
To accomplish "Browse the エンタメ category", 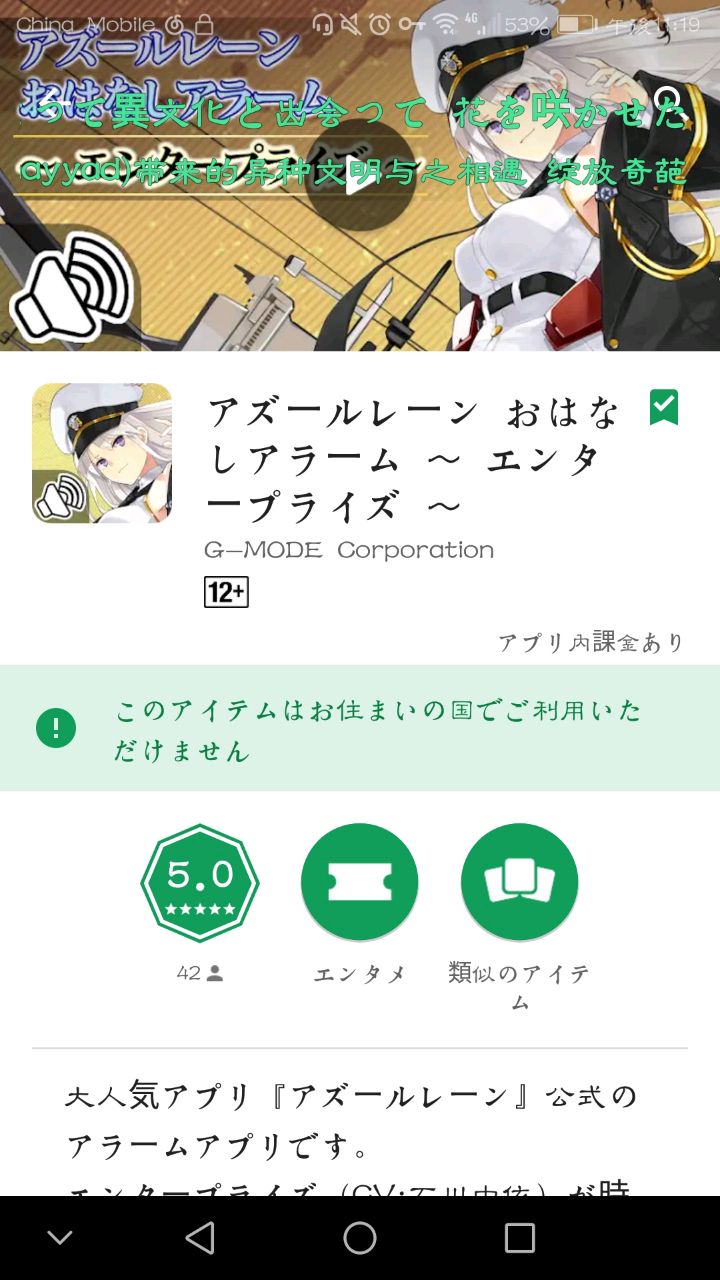I will pyautogui.click(x=360, y=883).
